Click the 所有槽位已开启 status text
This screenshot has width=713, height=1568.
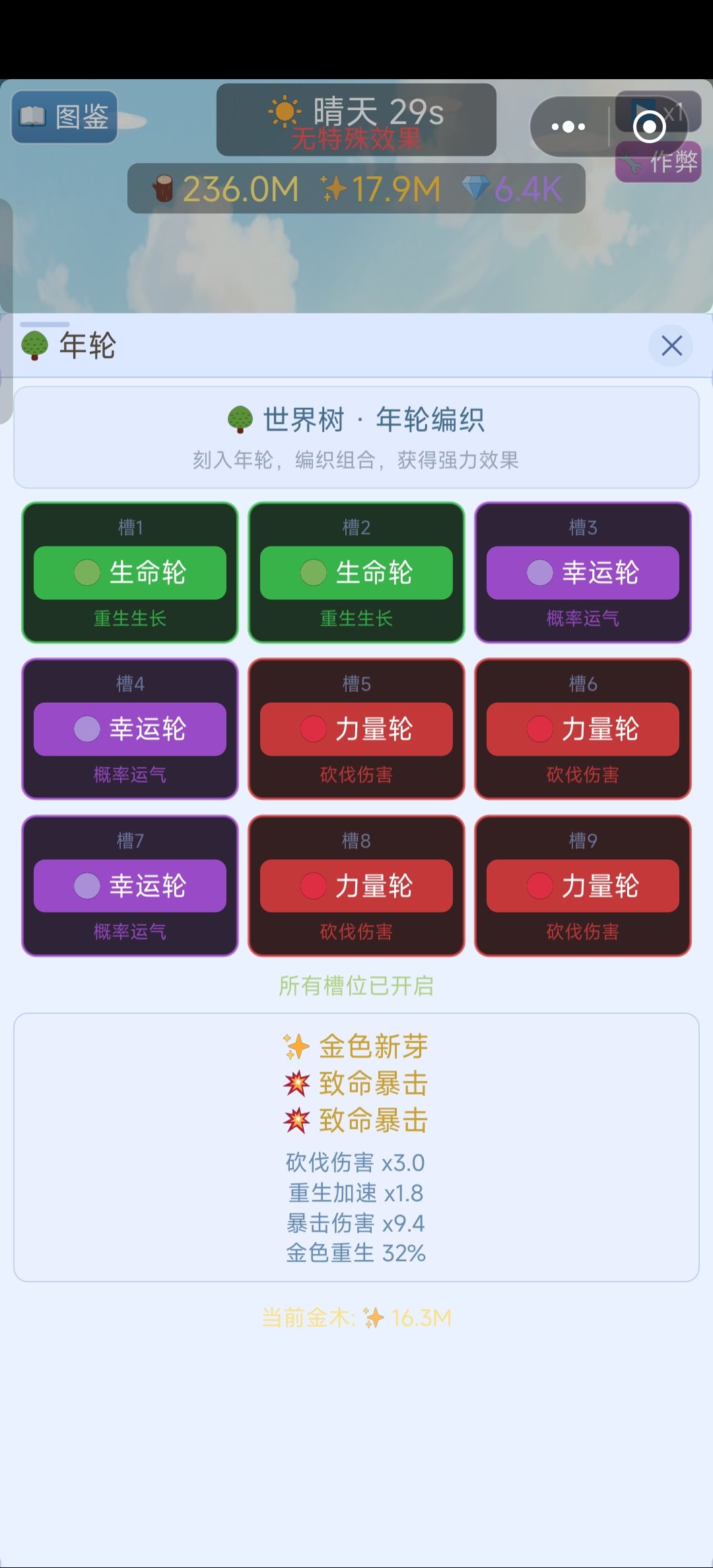pyautogui.click(x=356, y=985)
